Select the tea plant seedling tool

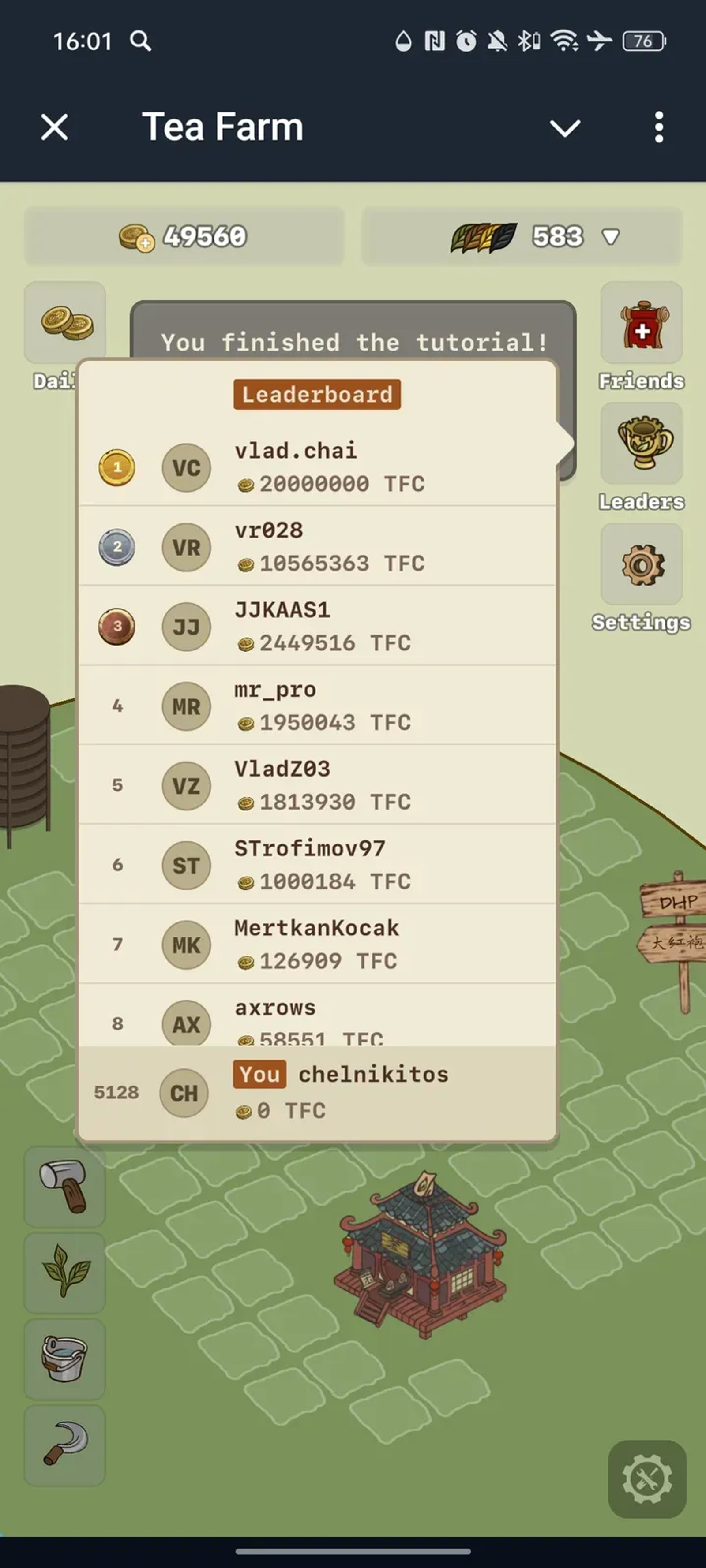64,1273
